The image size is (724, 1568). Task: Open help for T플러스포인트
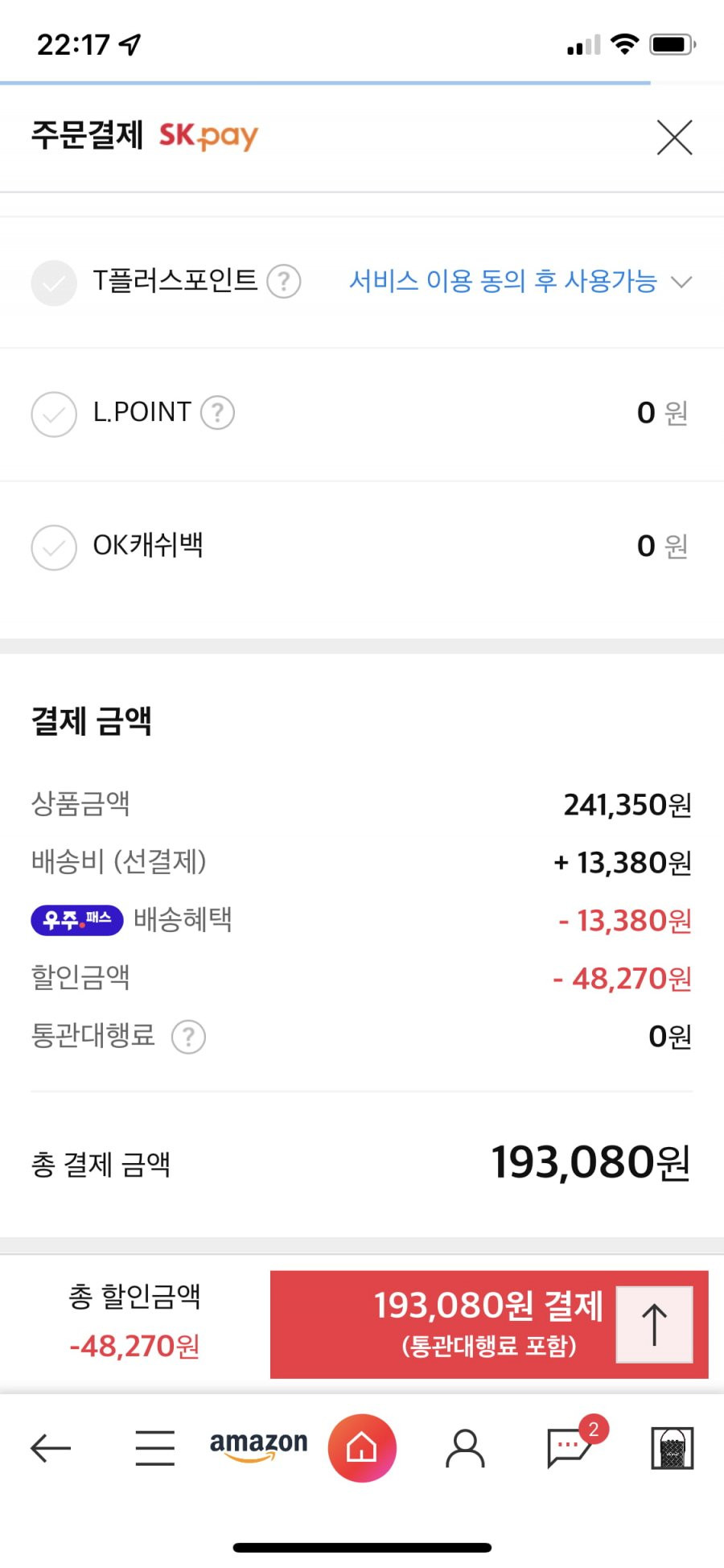284,282
